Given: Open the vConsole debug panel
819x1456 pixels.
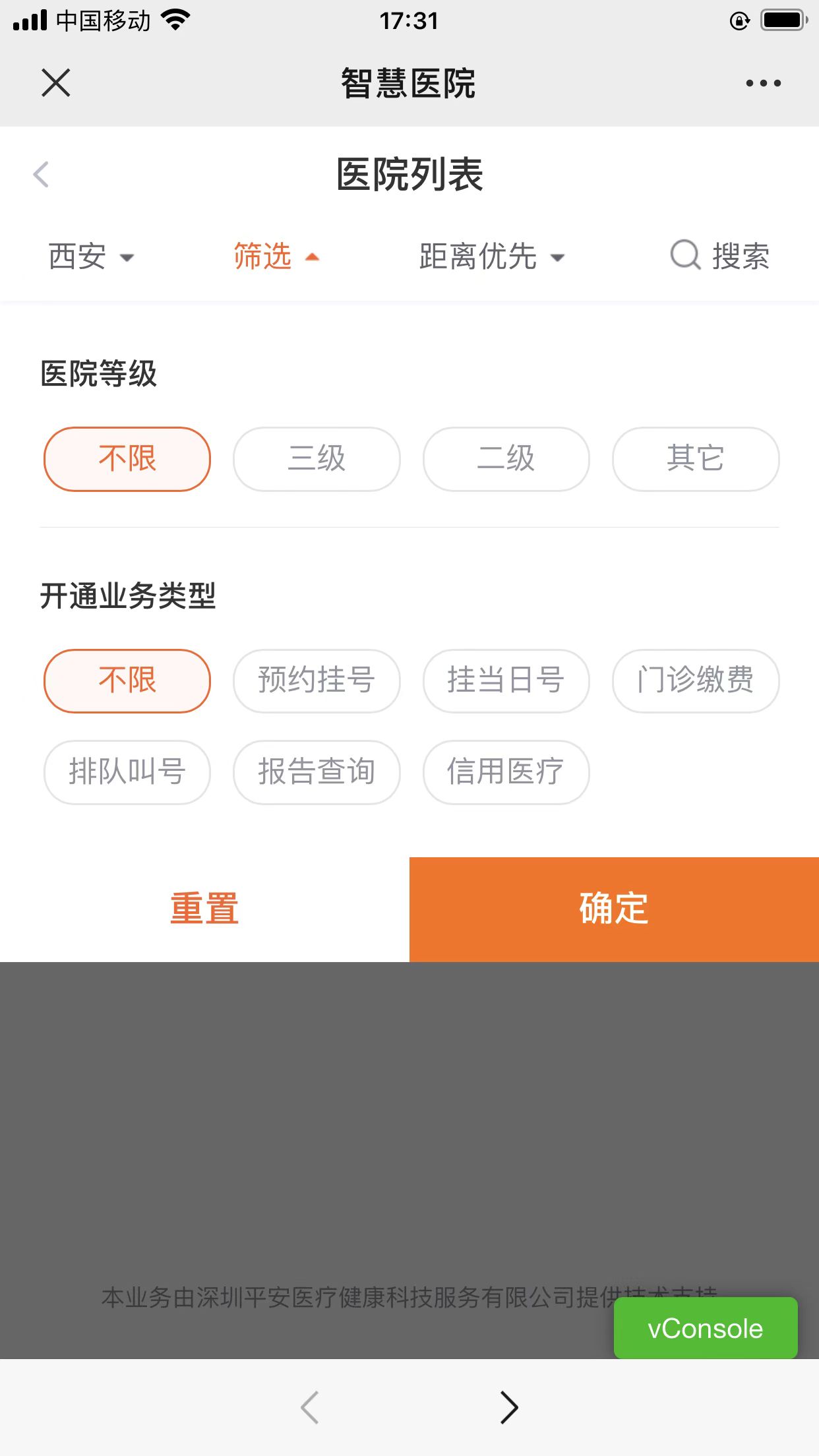Looking at the screenshot, I should click(x=706, y=1328).
